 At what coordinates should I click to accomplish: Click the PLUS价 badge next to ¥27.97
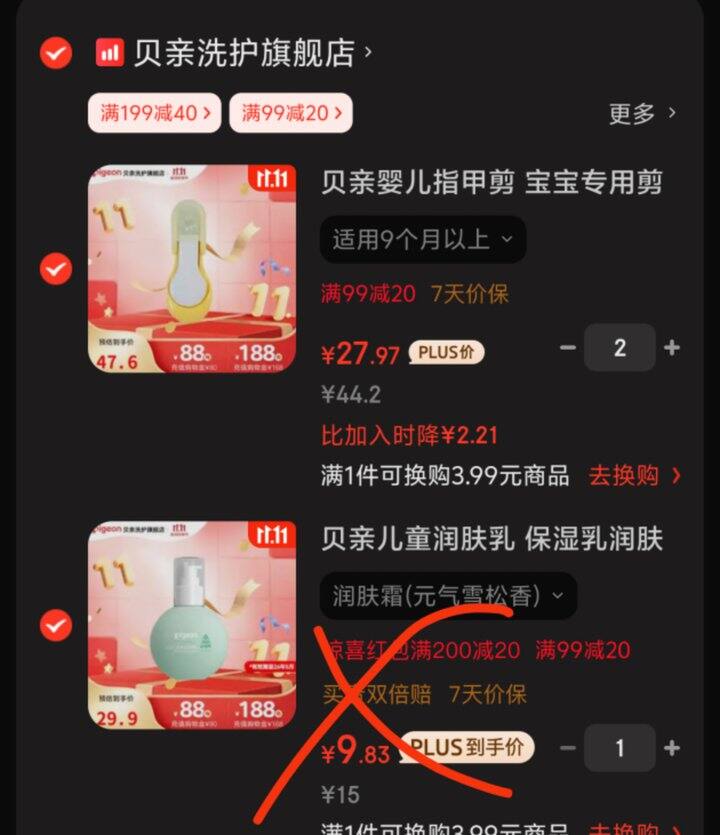tap(446, 353)
